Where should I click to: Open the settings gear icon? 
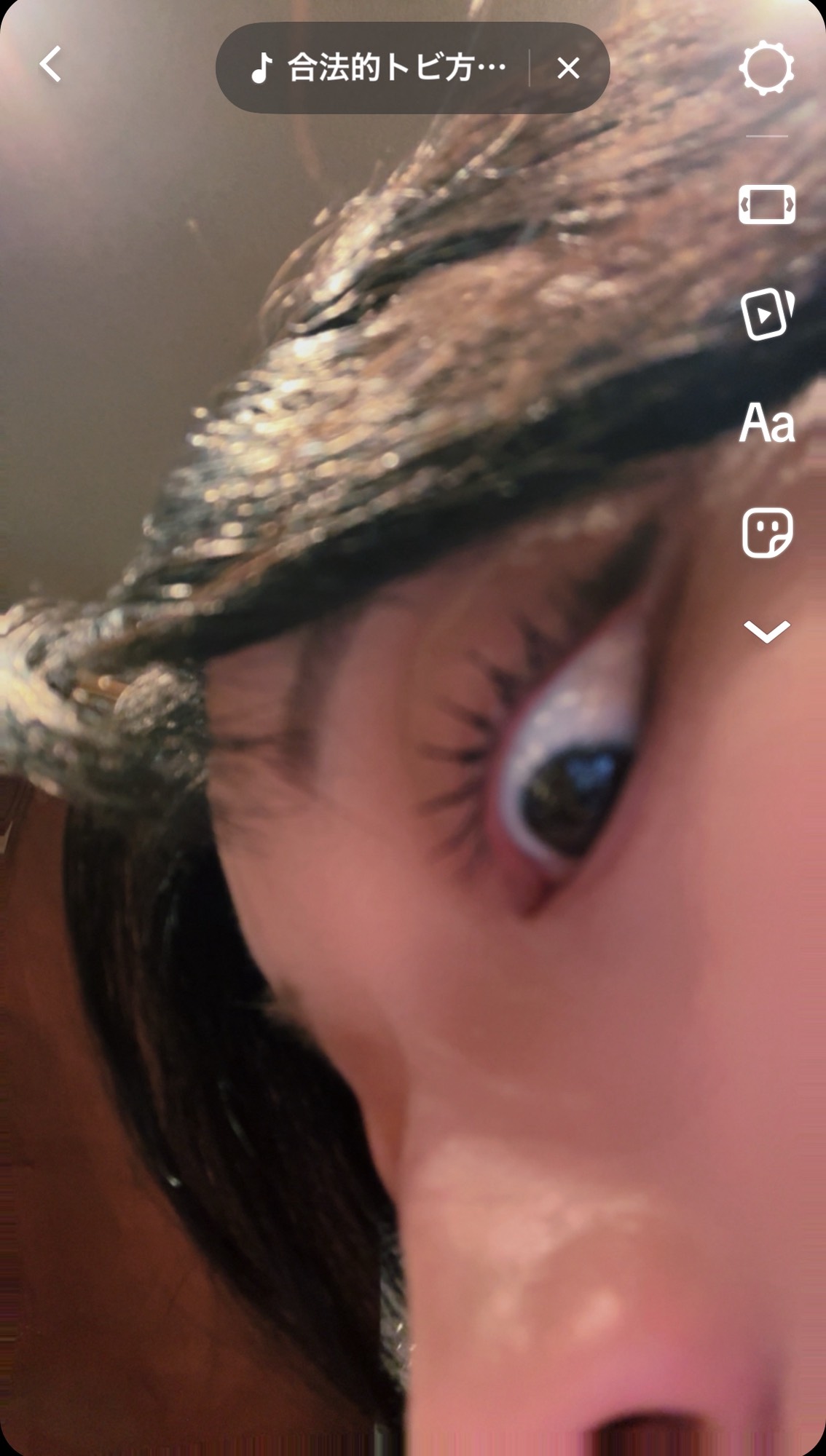click(766, 68)
